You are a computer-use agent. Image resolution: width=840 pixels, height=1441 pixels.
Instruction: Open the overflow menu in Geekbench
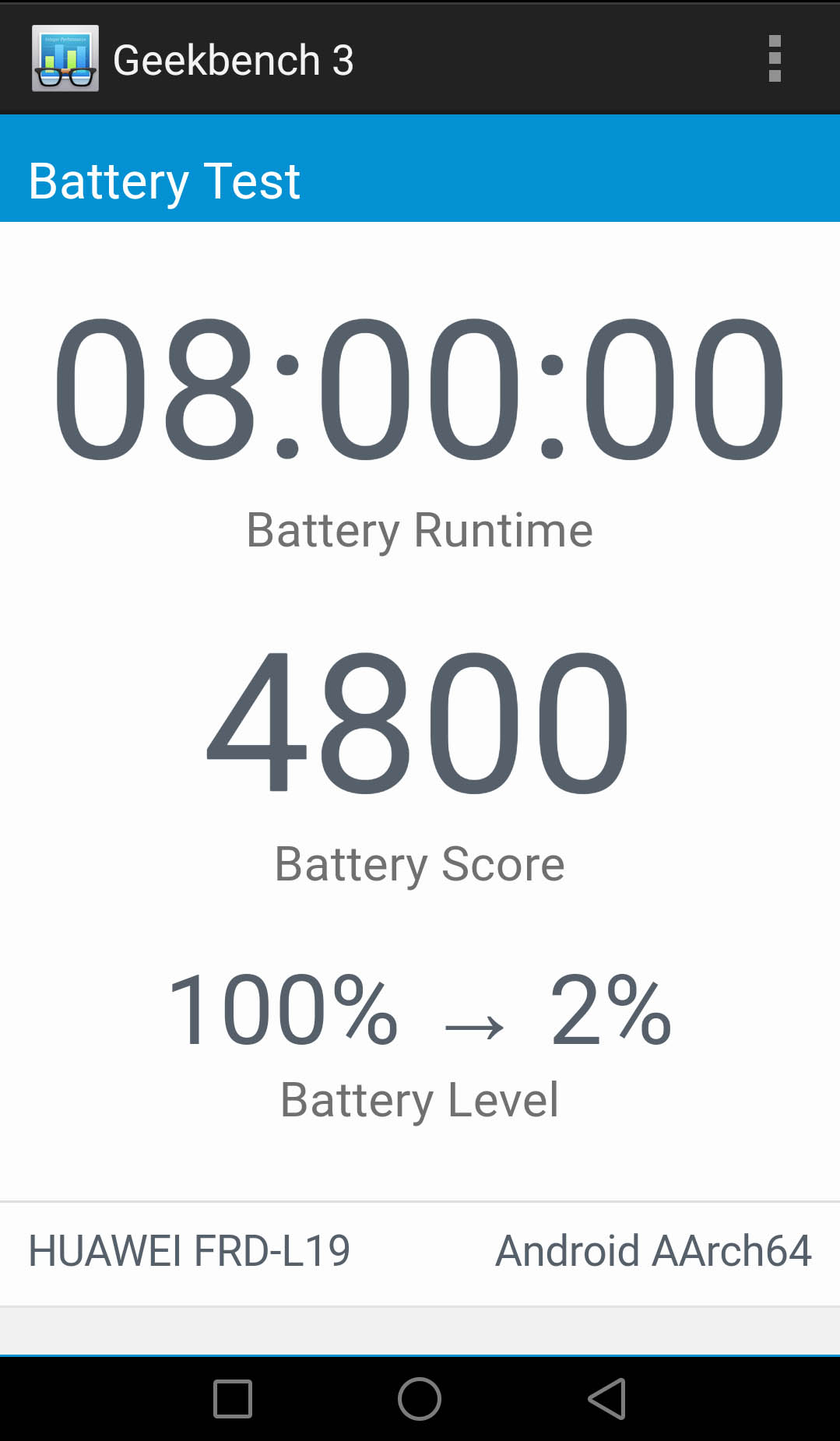pos(774,59)
